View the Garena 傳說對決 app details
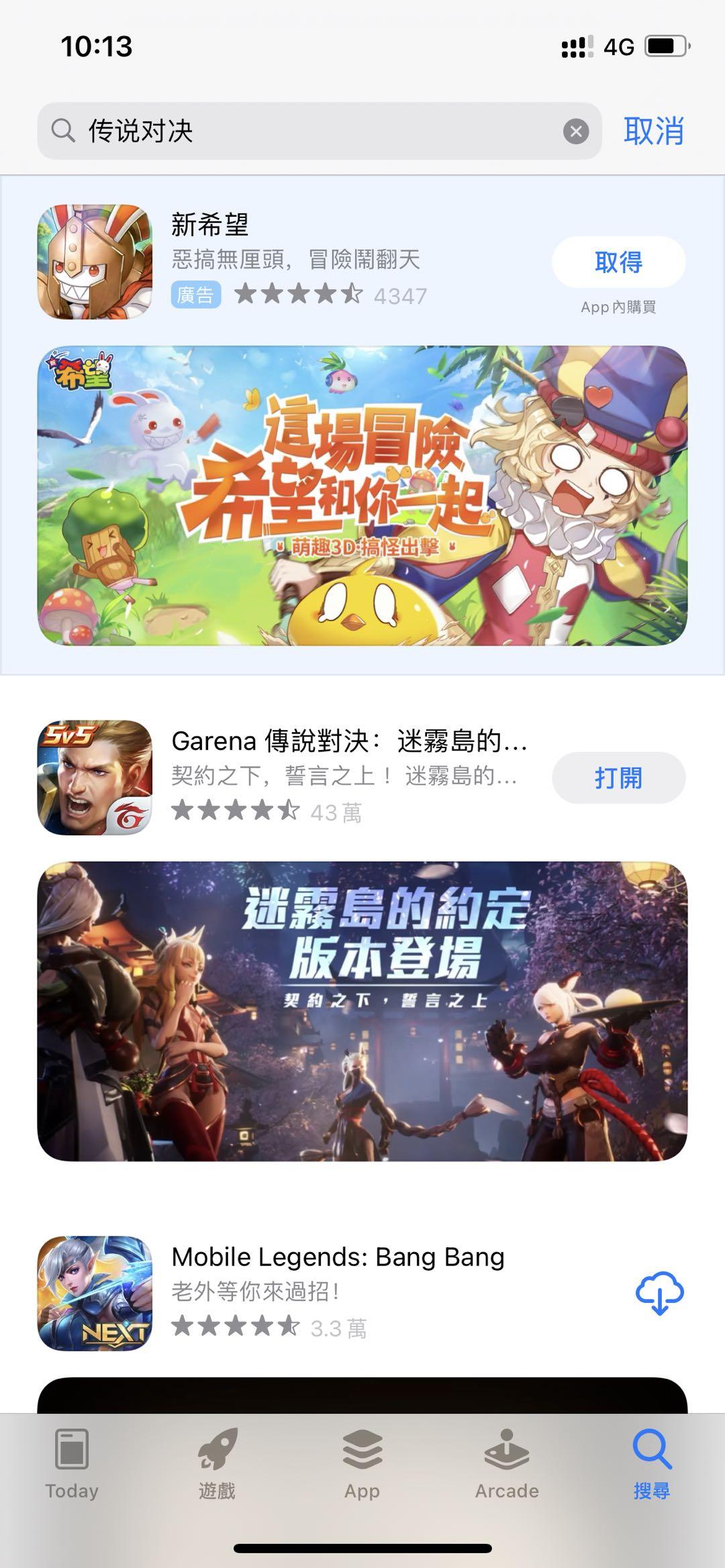 pos(349,777)
